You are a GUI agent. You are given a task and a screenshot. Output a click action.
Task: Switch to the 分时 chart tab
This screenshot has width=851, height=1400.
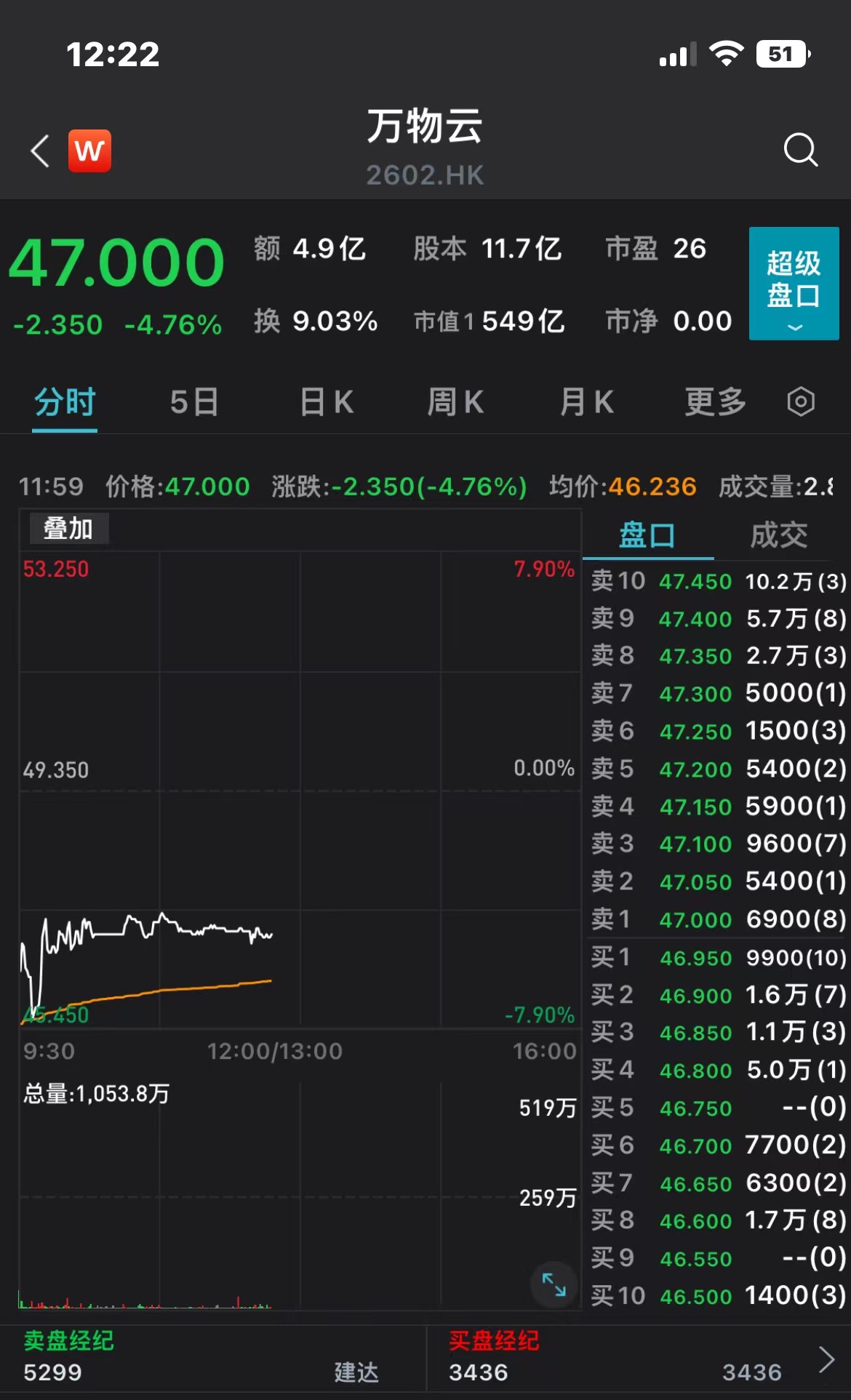click(x=65, y=402)
